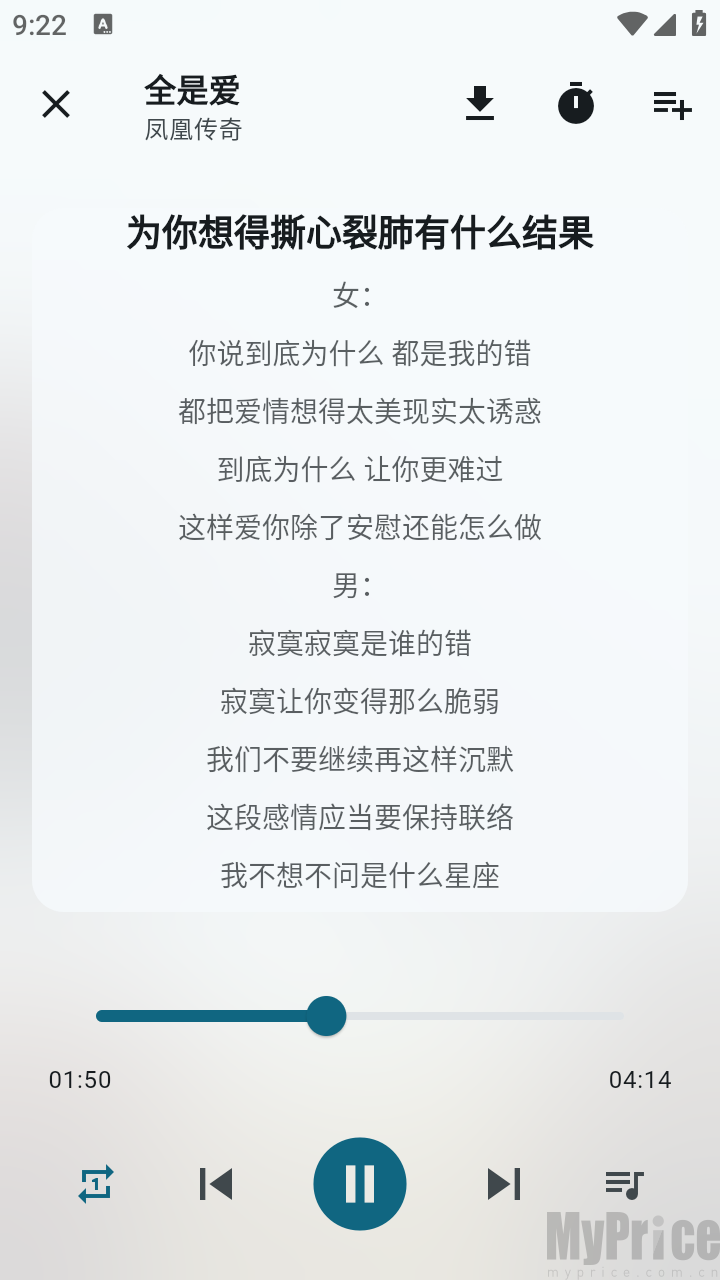Screen dimensions: 720x1280
Task: Tap the highlighted lyric line 为你想得撕心裂肺有什么结果
Action: point(359,232)
